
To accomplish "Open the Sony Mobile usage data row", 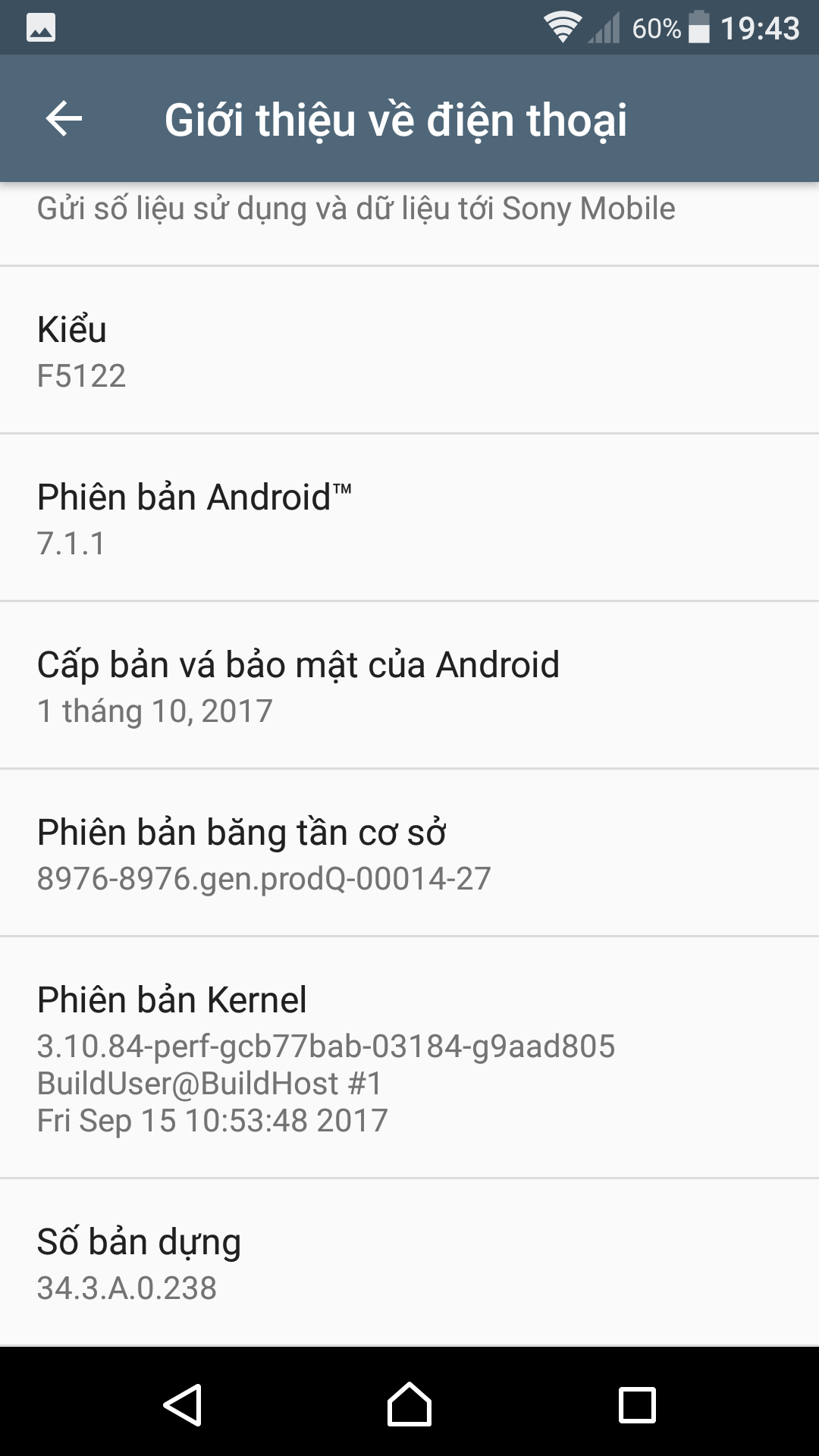I will click(x=409, y=224).
